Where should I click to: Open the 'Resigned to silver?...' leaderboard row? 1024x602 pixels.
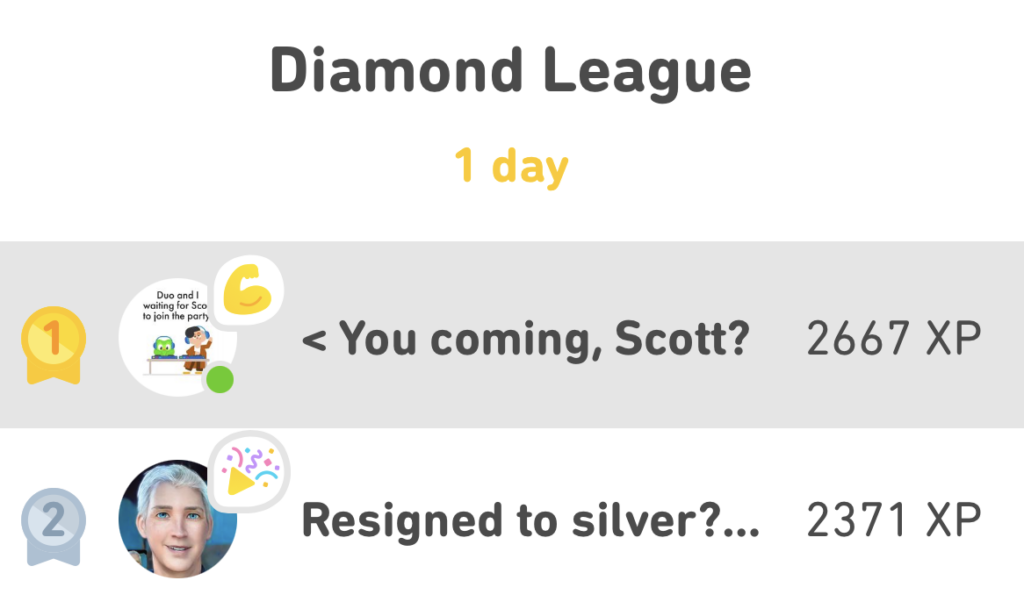(530, 519)
